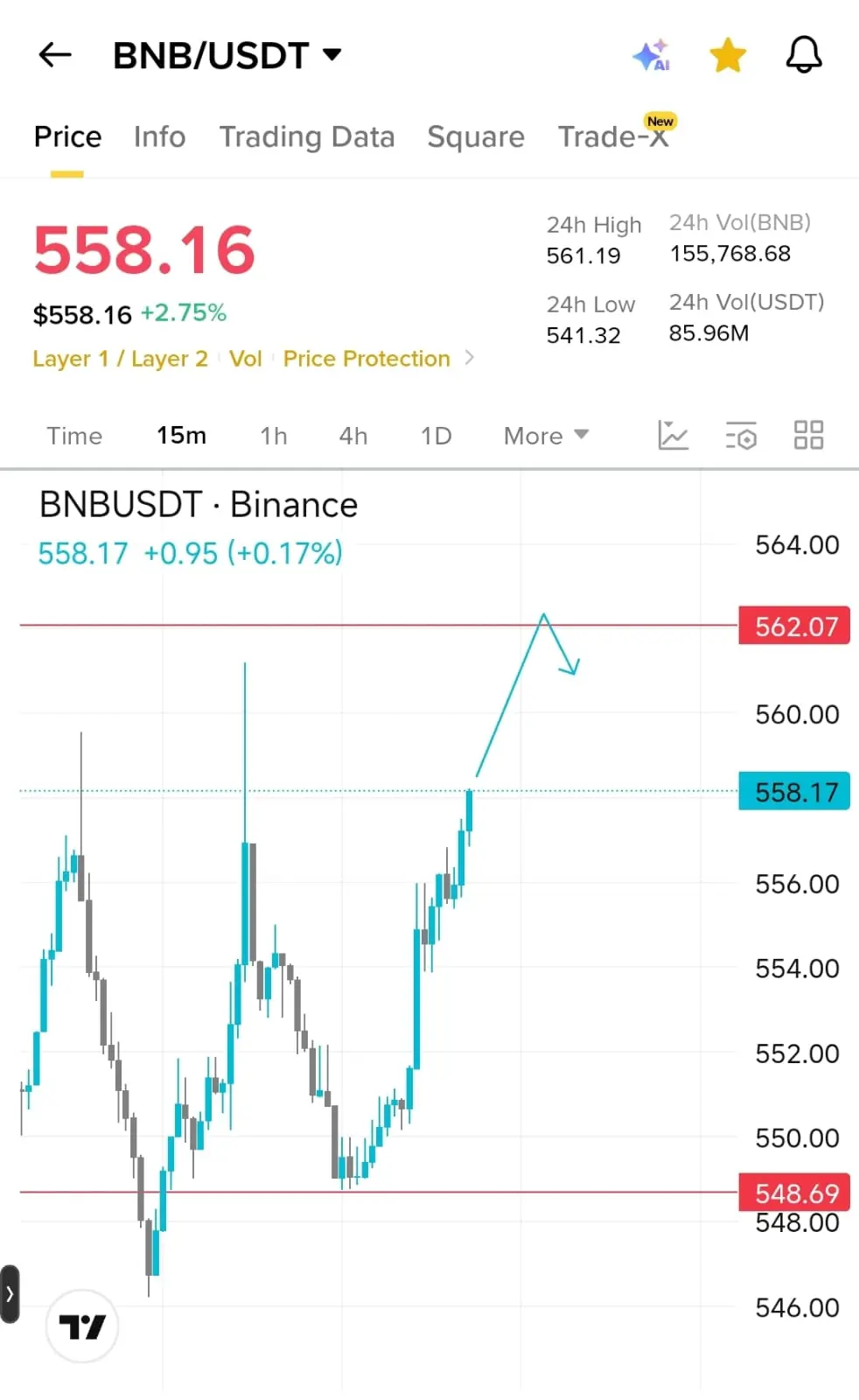Open the price alert bell
This screenshot has height=1400, width=859.
pos(804,55)
